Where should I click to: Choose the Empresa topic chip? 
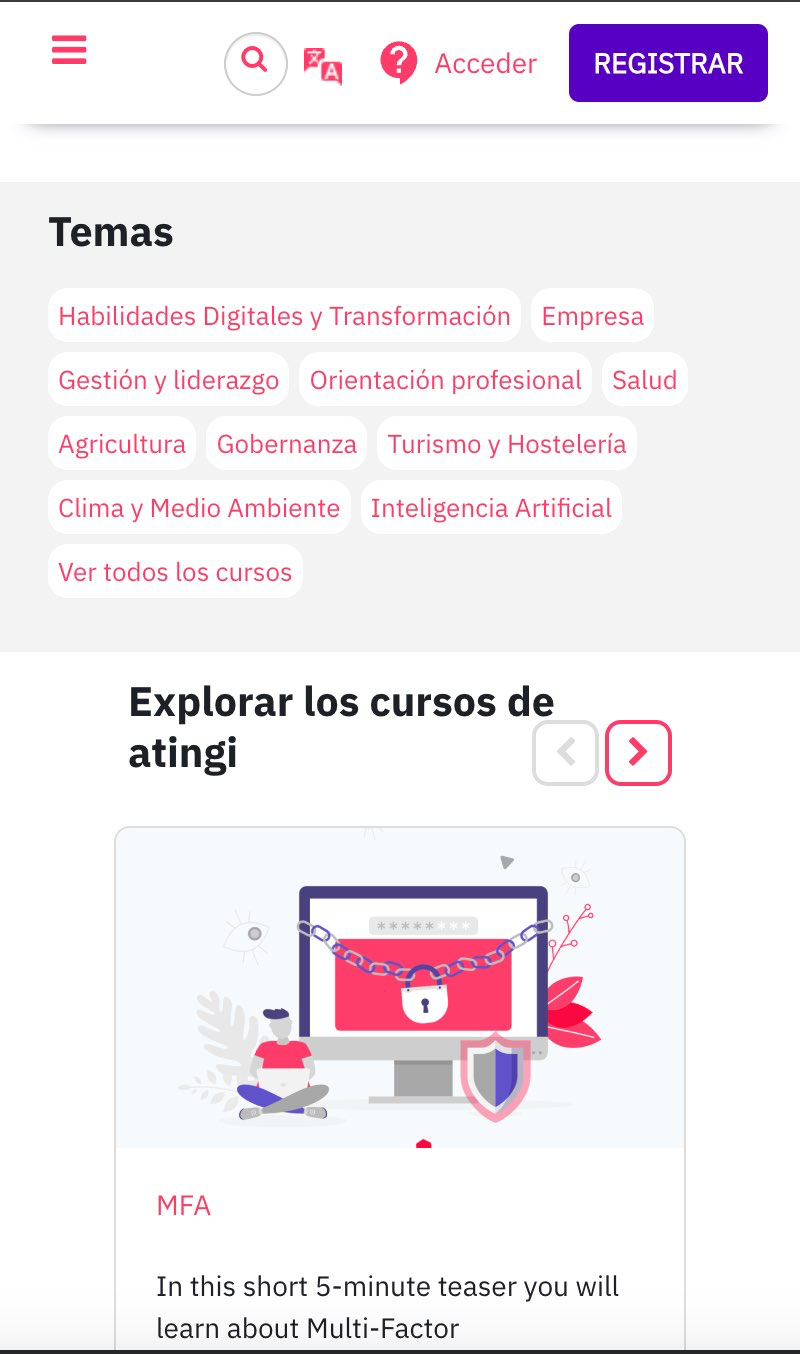[592, 316]
